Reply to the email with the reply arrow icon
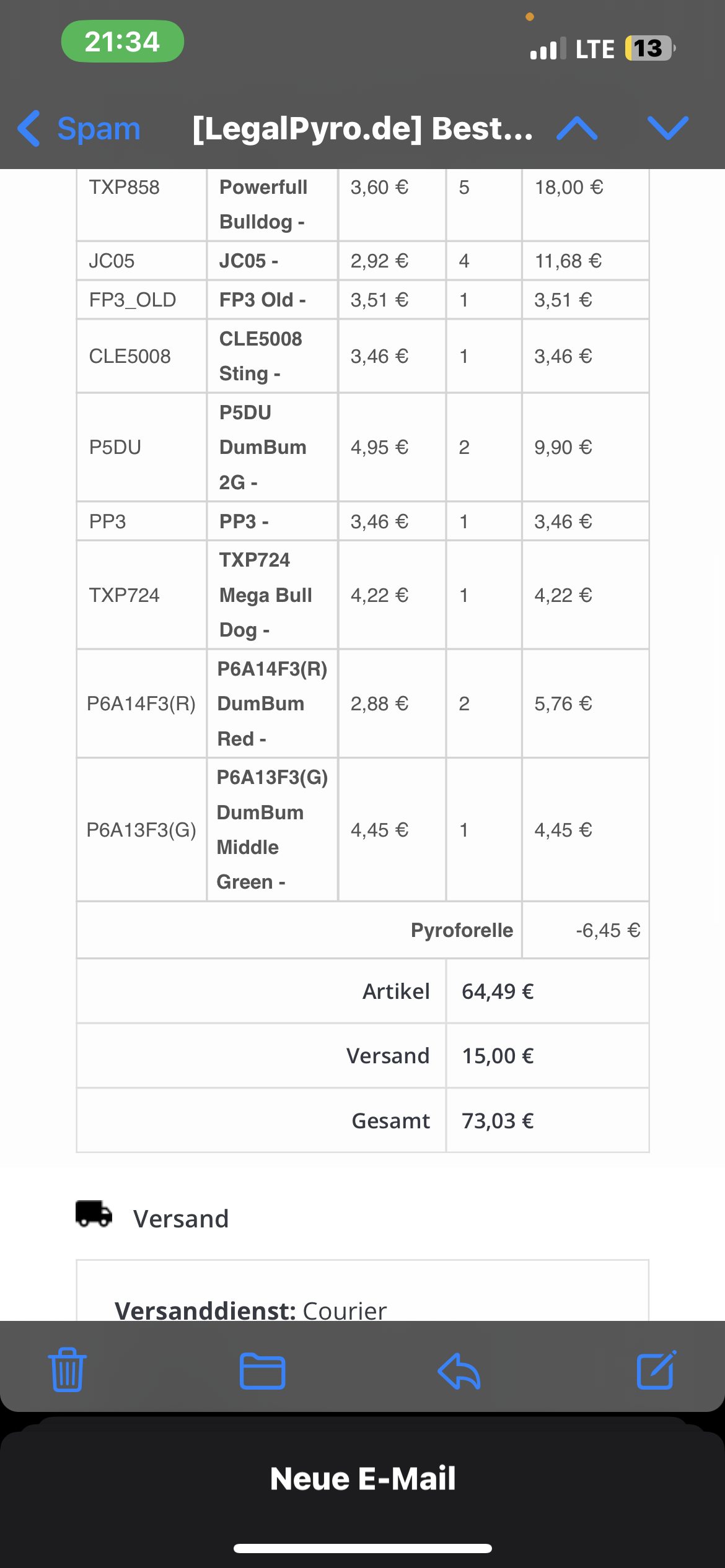Screen dimensions: 725x1568 tap(460, 1370)
